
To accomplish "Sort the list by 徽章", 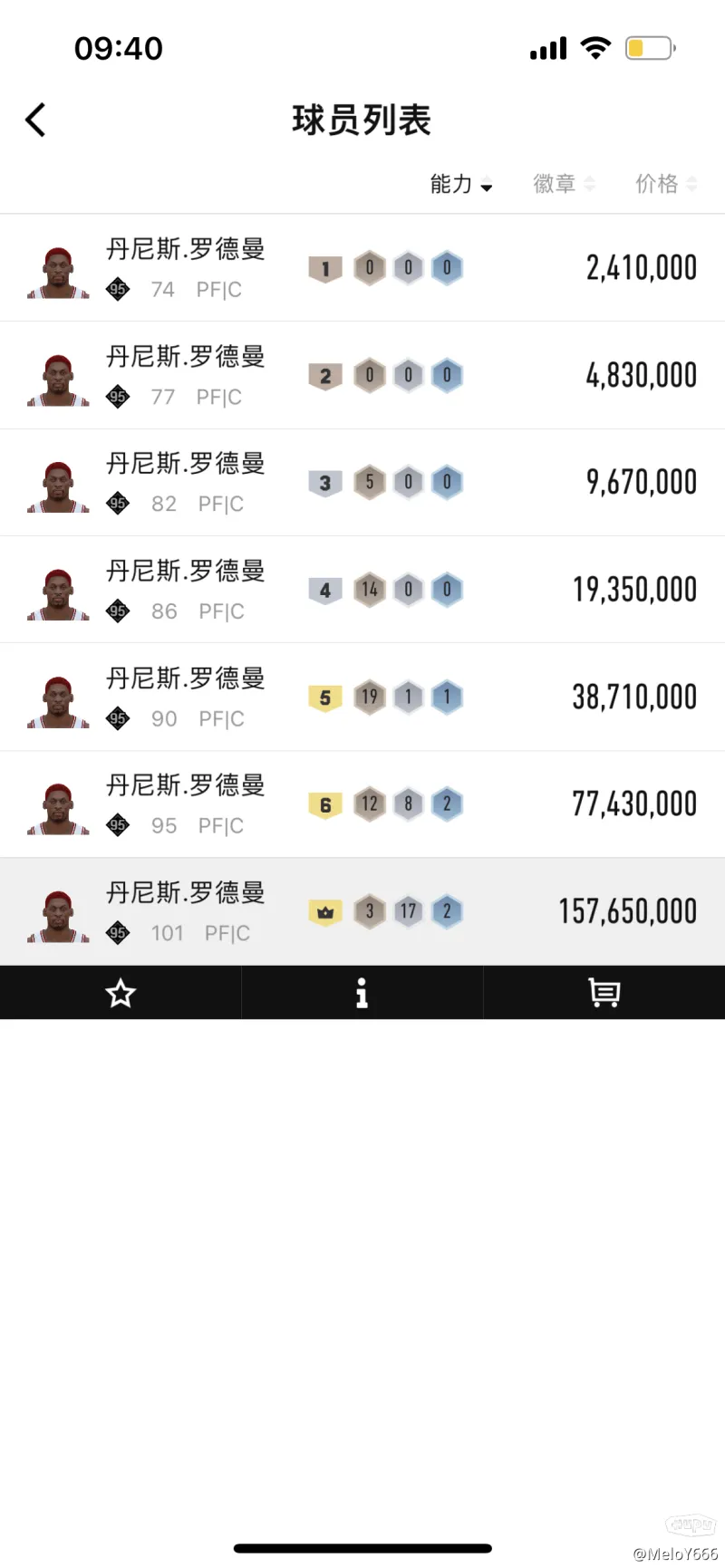I will 563,184.
